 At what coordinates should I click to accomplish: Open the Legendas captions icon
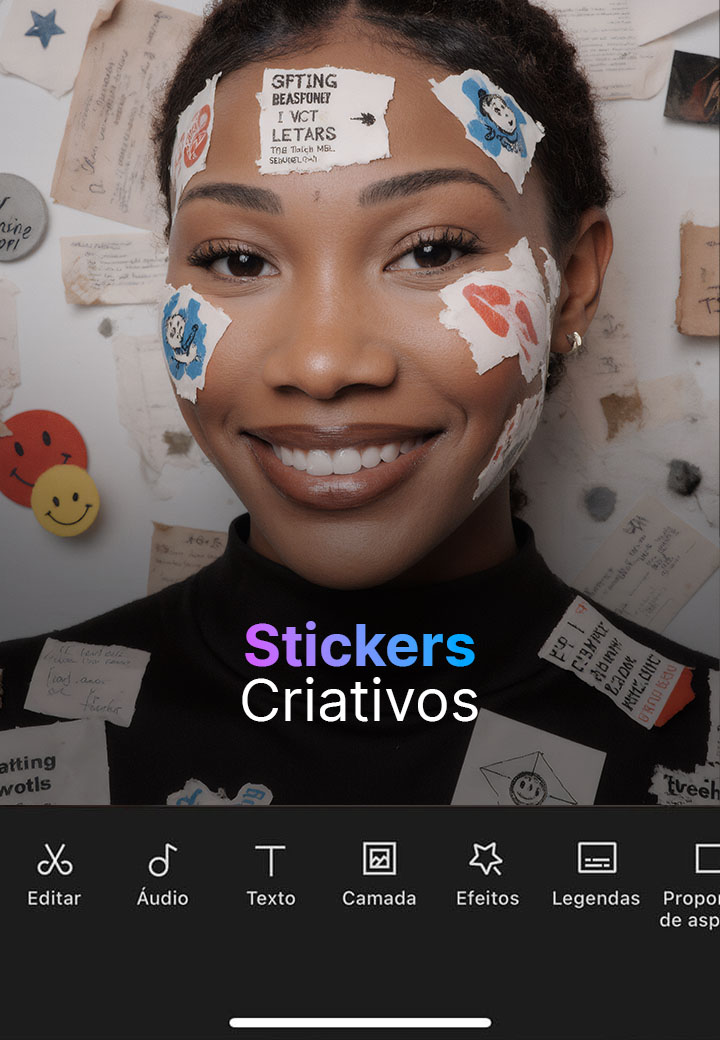click(596, 858)
